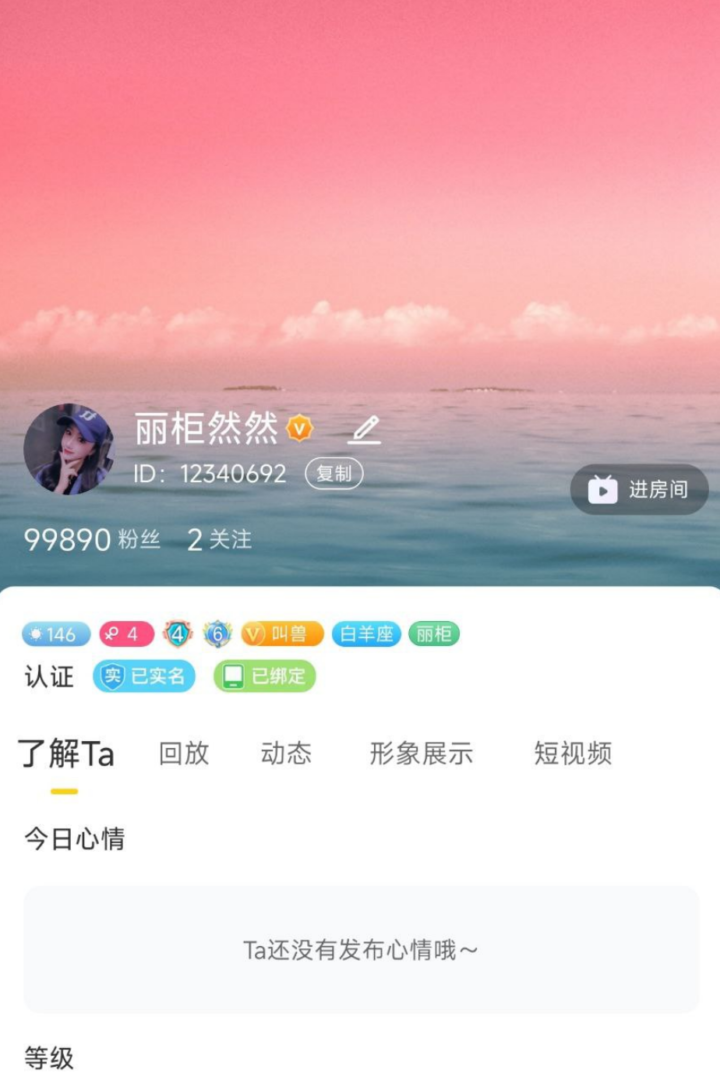Go to the 短视频 tab
The width and height of the screenshot is (720, 1080).
click(572, 754)
